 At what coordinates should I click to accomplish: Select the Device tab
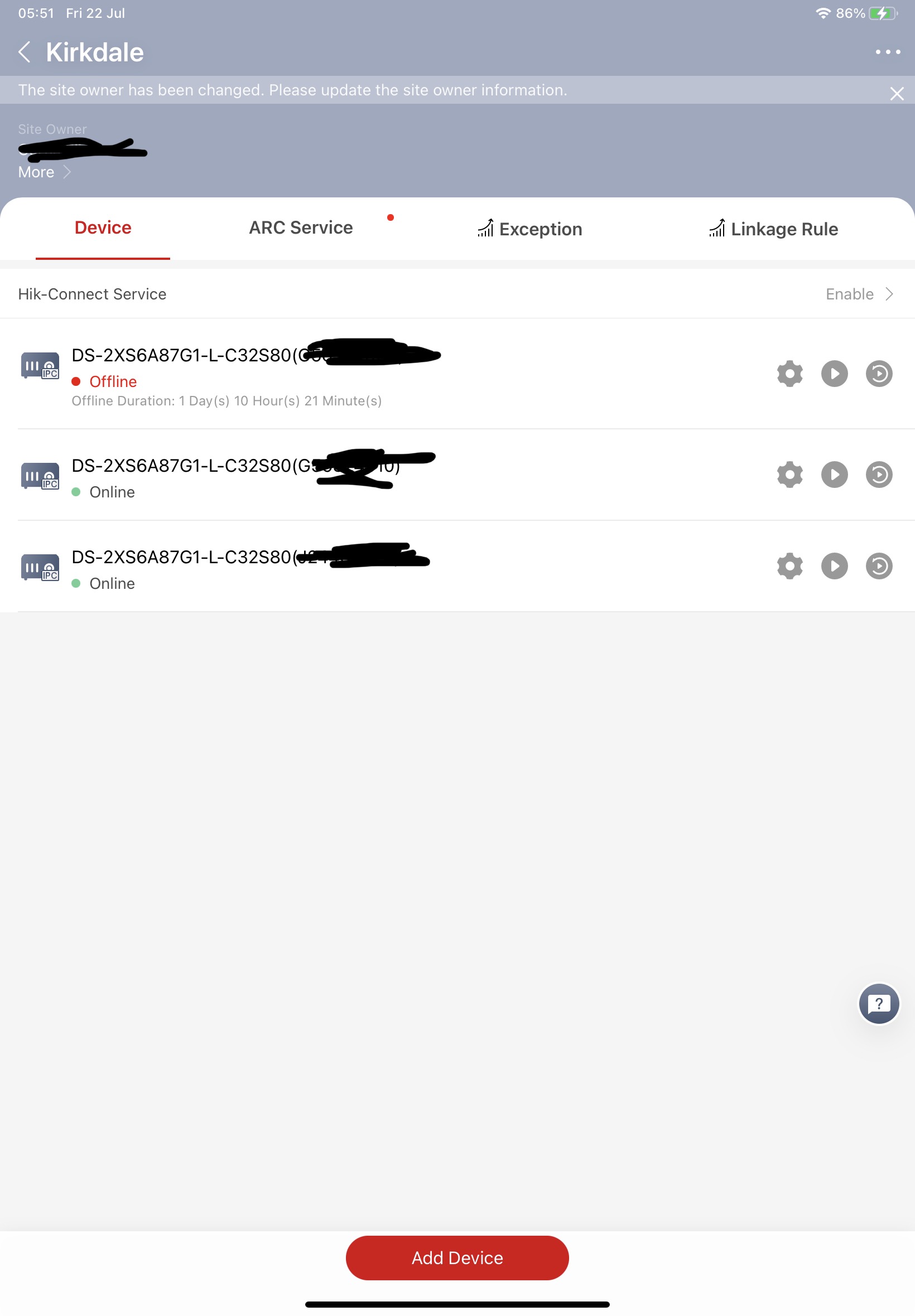pos(103,228)
